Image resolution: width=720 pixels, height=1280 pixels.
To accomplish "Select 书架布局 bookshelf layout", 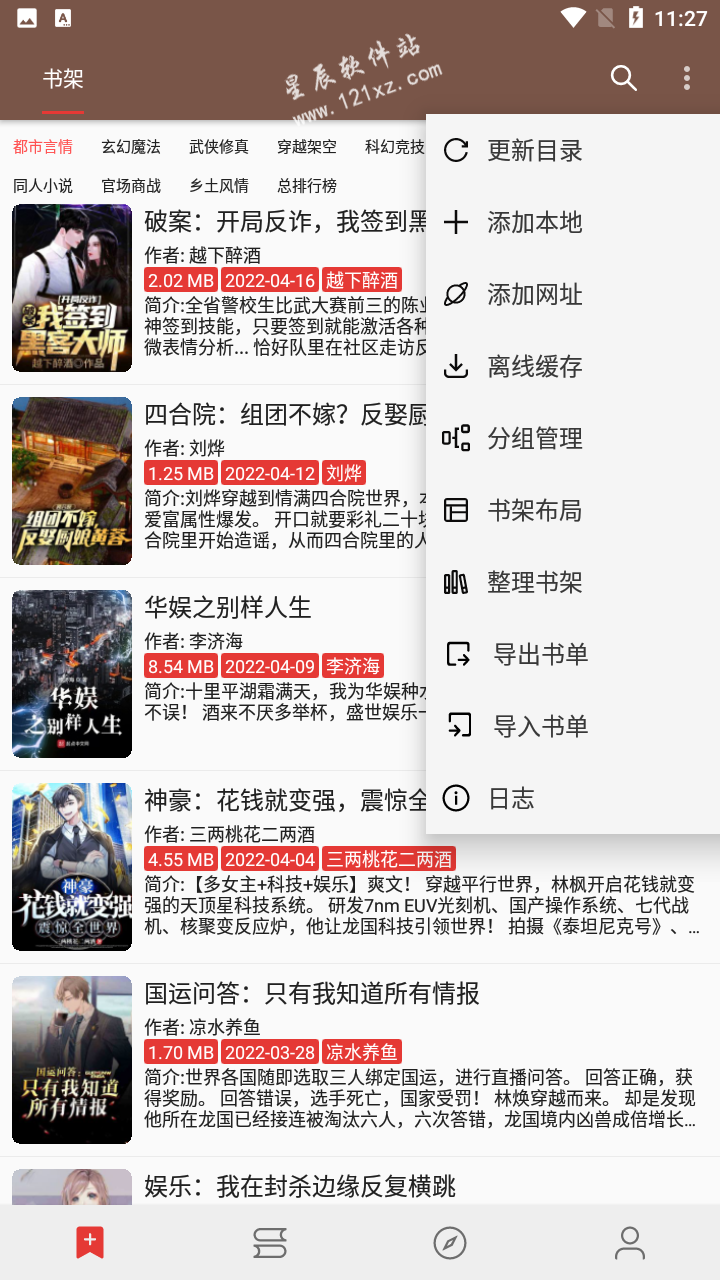I will pos(573,510).
